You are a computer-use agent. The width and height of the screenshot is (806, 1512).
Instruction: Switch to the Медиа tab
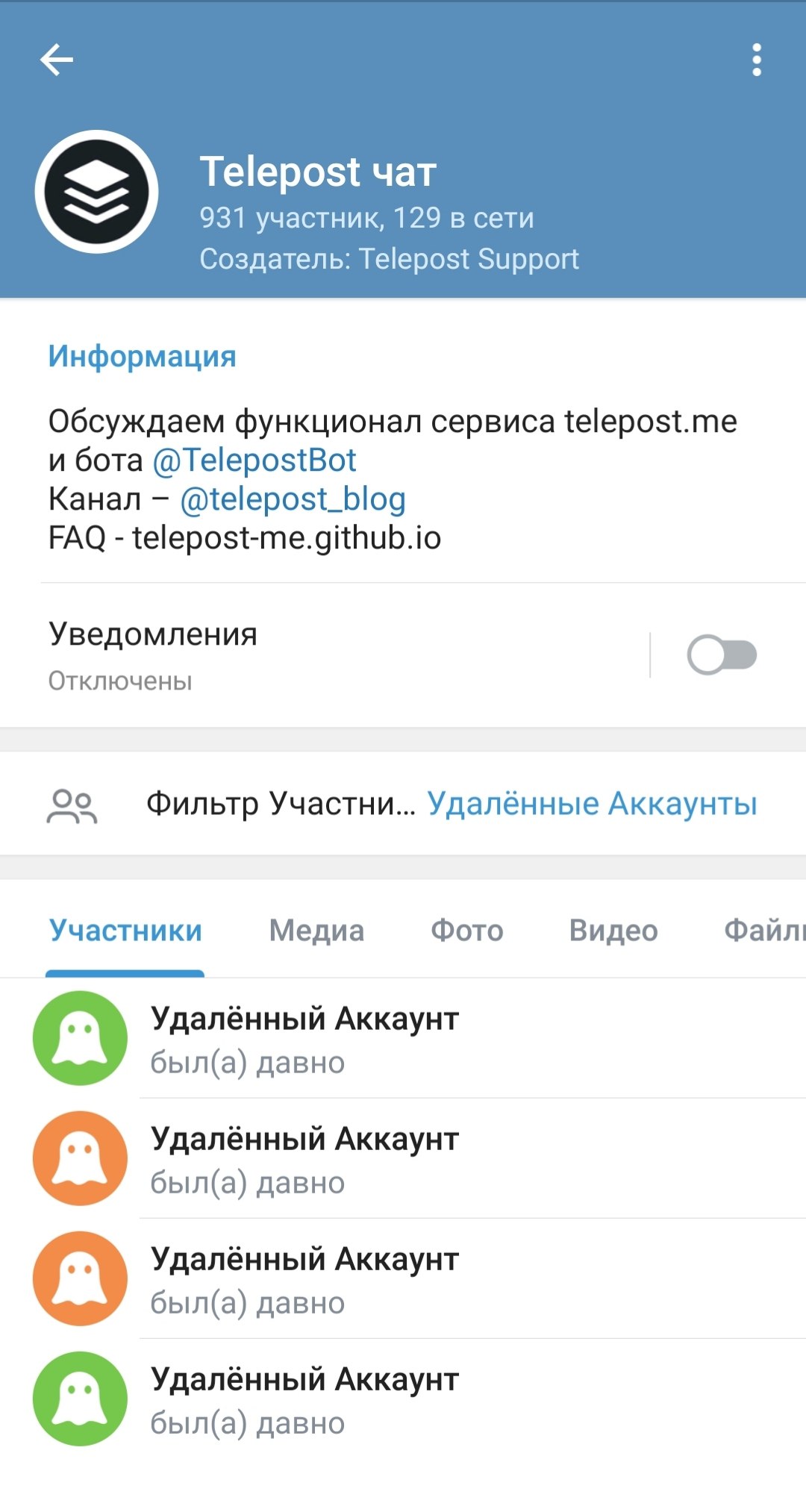click(316, 931)
